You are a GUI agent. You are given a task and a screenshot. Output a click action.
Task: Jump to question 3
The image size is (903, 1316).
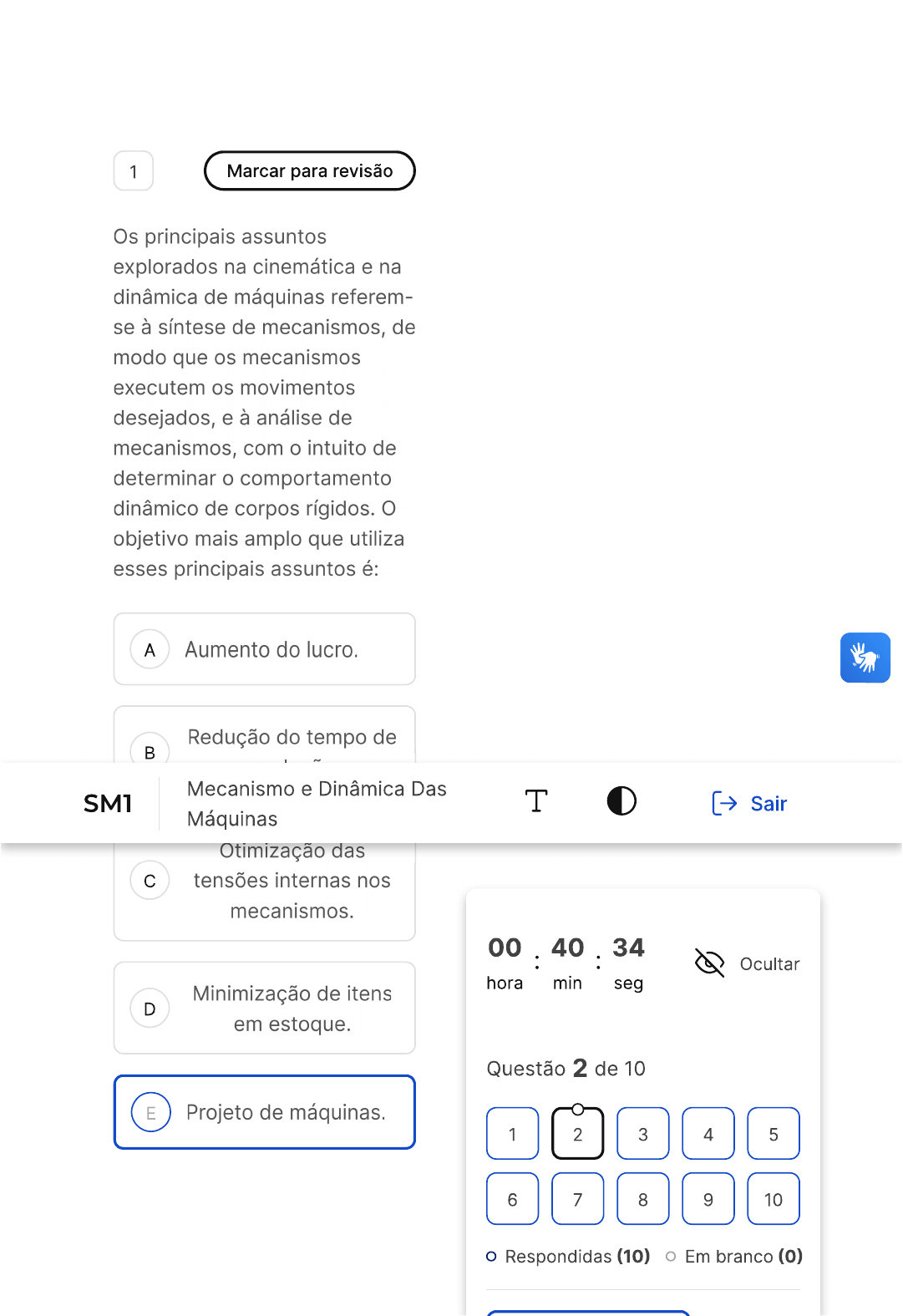coord(642,1134)
